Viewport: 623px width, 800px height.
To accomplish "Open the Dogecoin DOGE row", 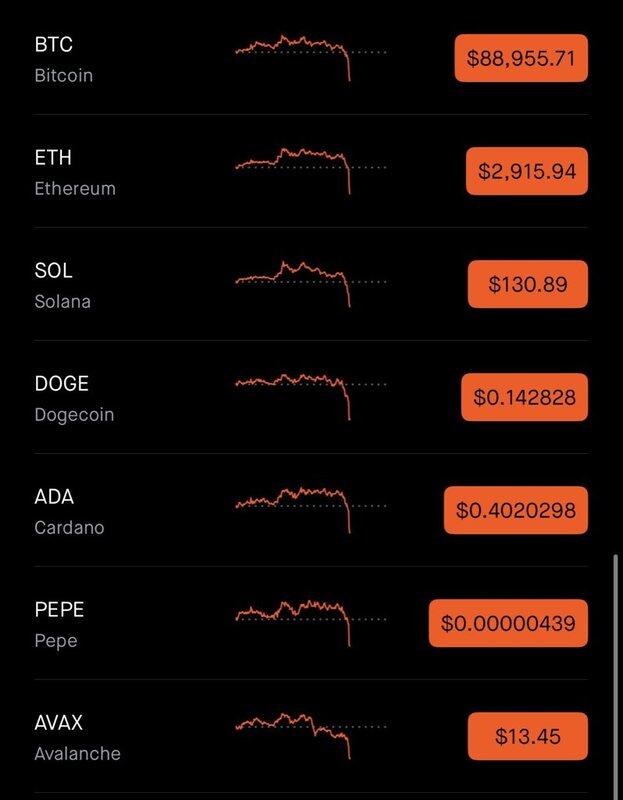I will pyautogui.click(x=75, y=398).
